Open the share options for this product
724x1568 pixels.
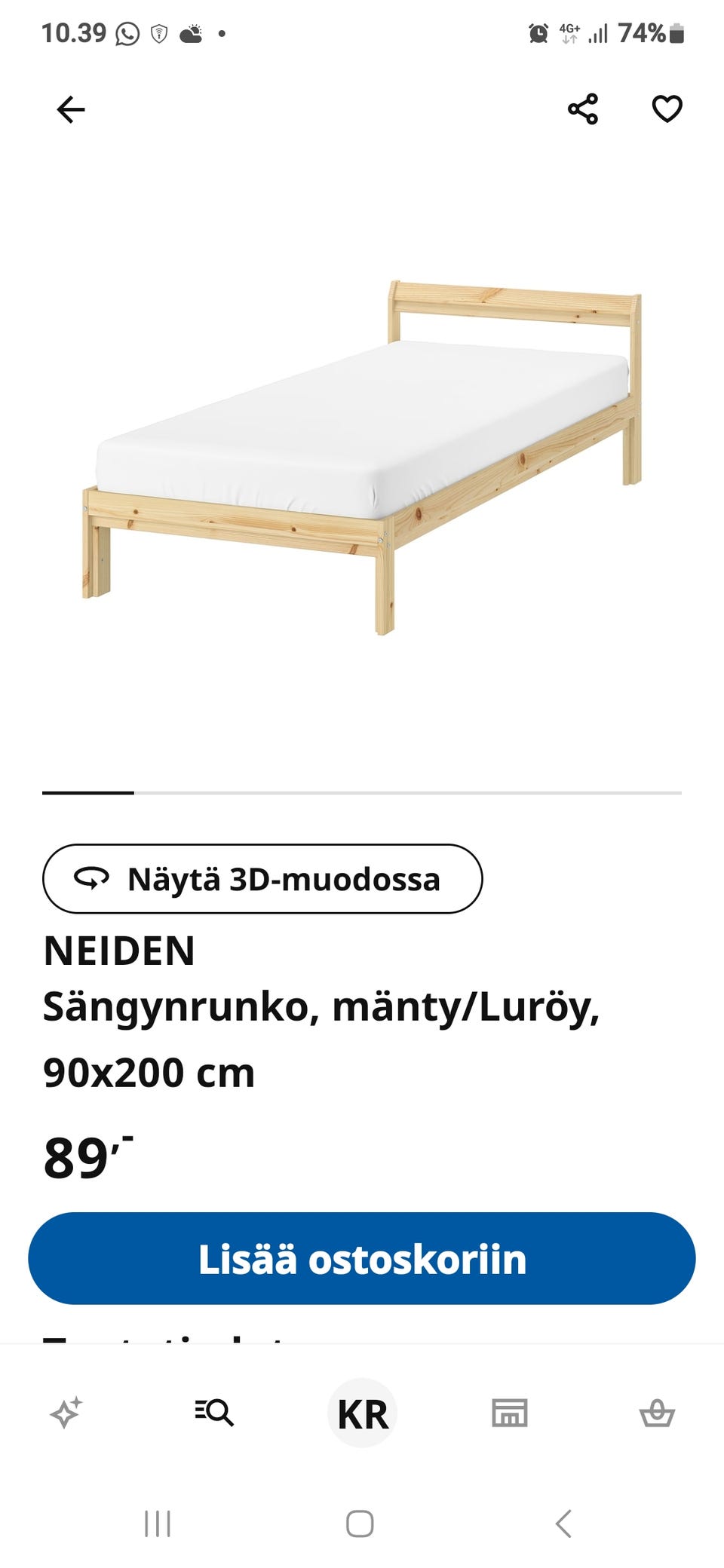point(584,110)
